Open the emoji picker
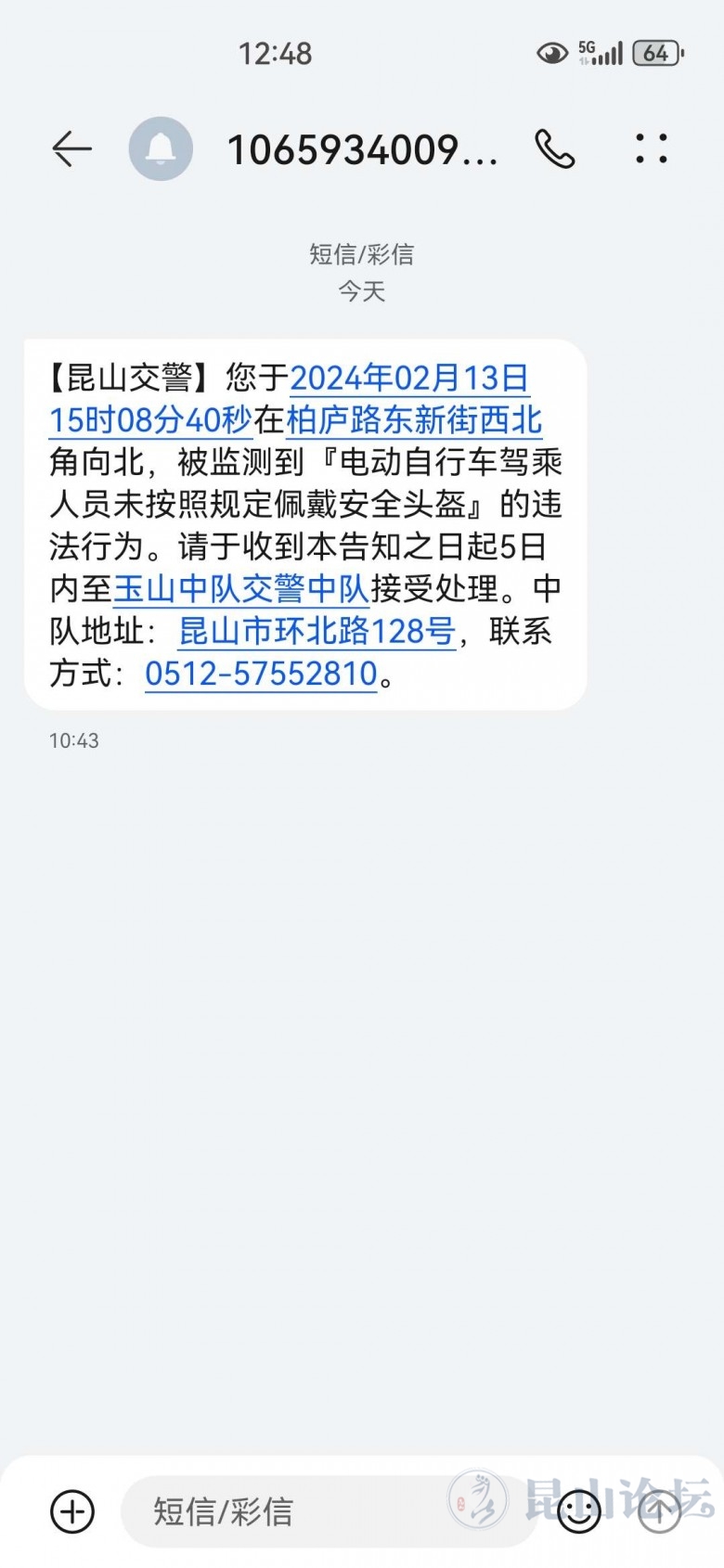 [x=578, y=1511]
